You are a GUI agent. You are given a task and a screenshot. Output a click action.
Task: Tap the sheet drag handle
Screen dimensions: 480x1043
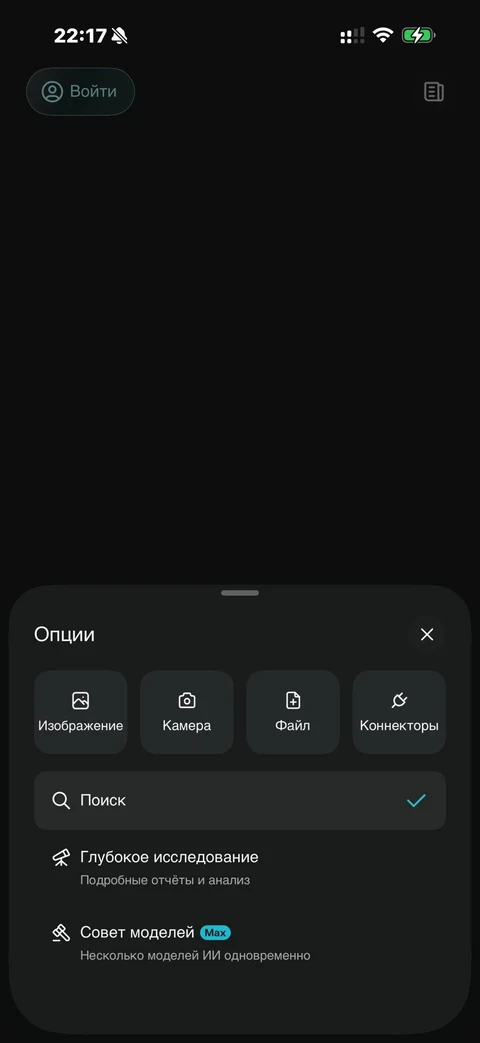click(240, 593)
